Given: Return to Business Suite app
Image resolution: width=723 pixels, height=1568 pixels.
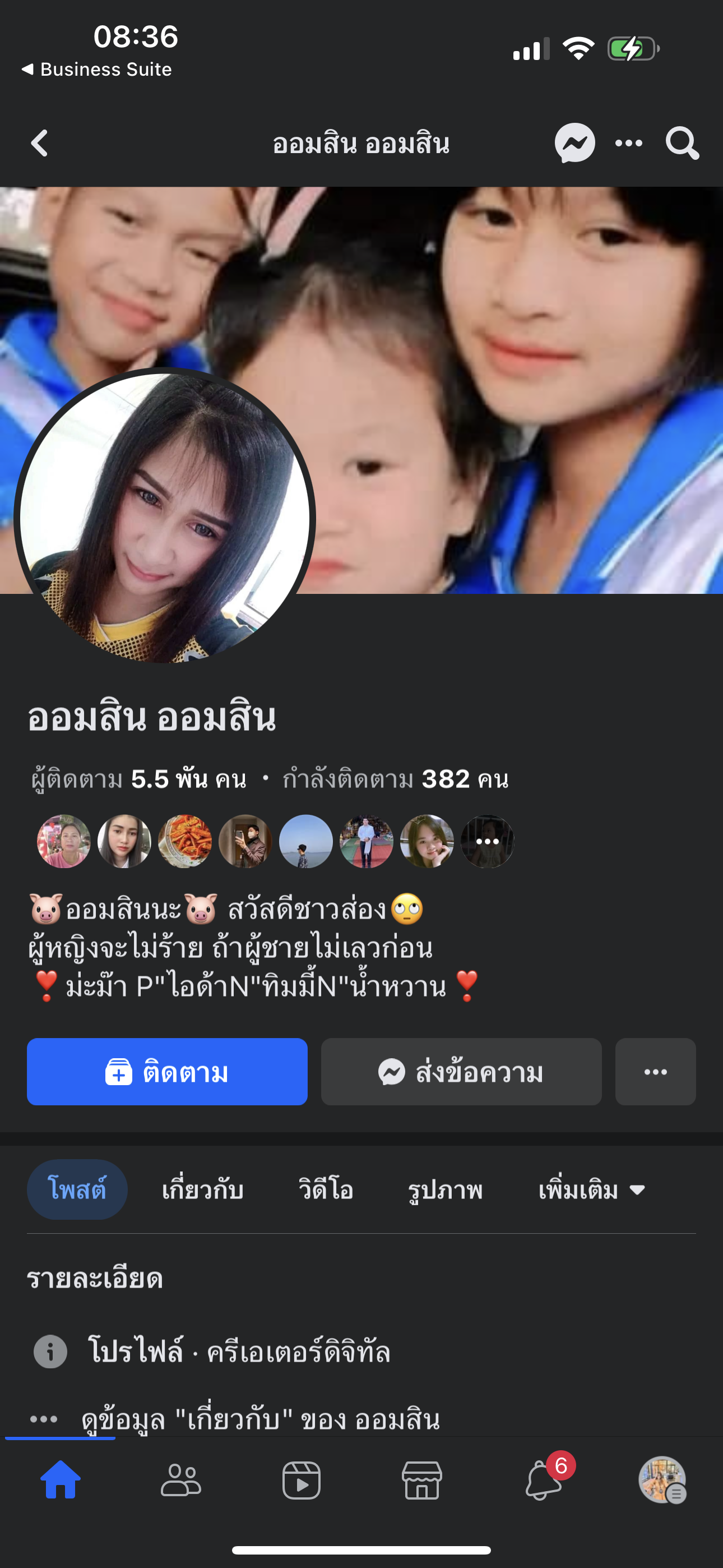Looking at the screenshot, I should [x=98, y=70].
